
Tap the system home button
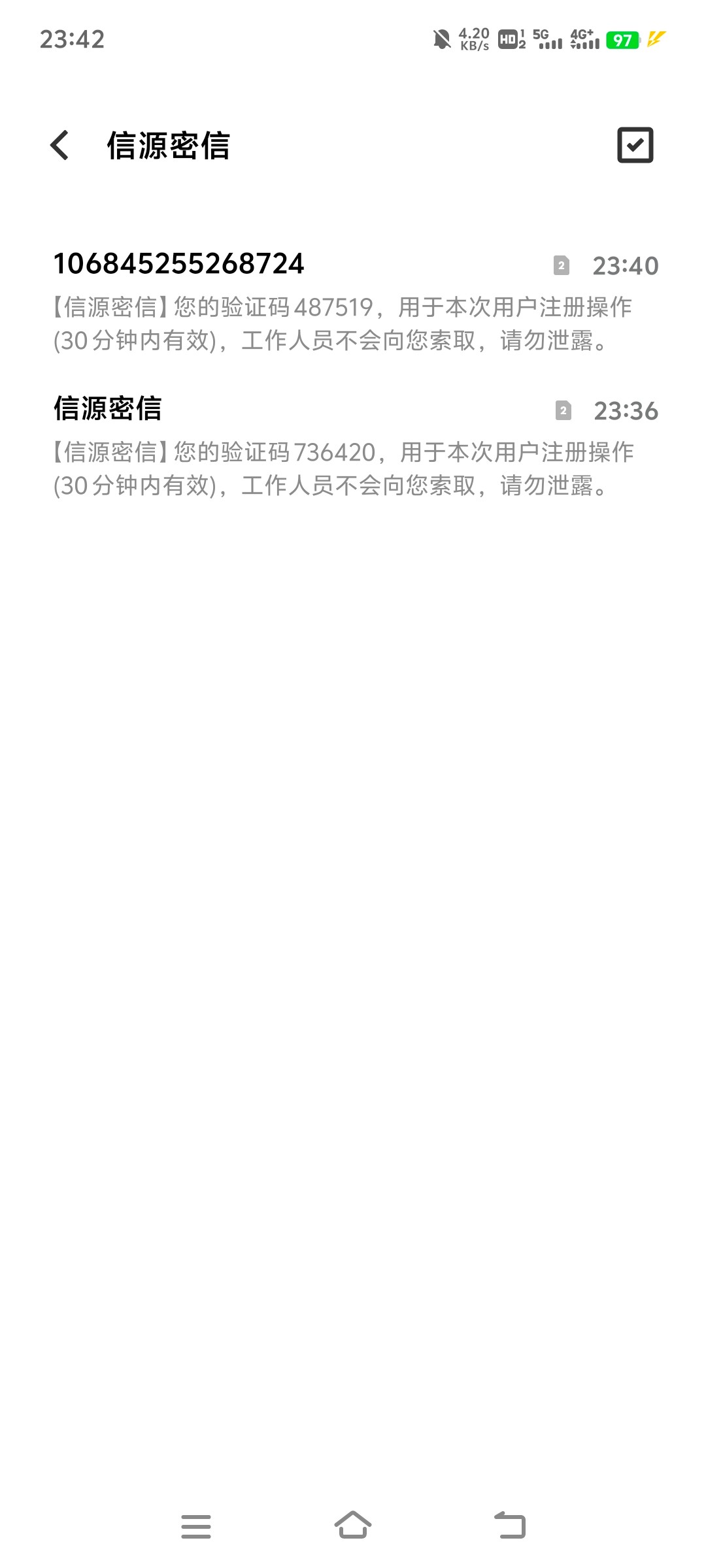[353, 1526]
